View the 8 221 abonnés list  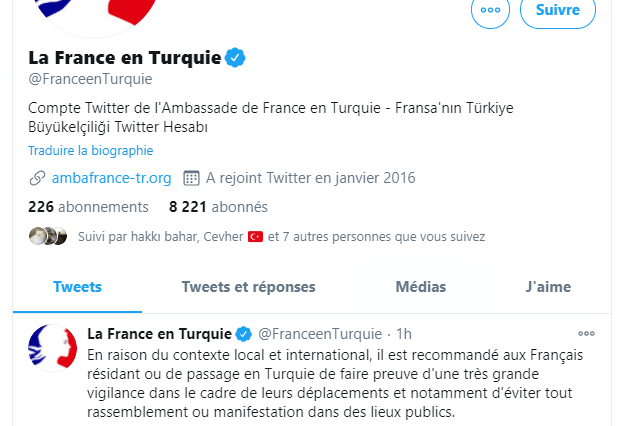tap(218, 207)
